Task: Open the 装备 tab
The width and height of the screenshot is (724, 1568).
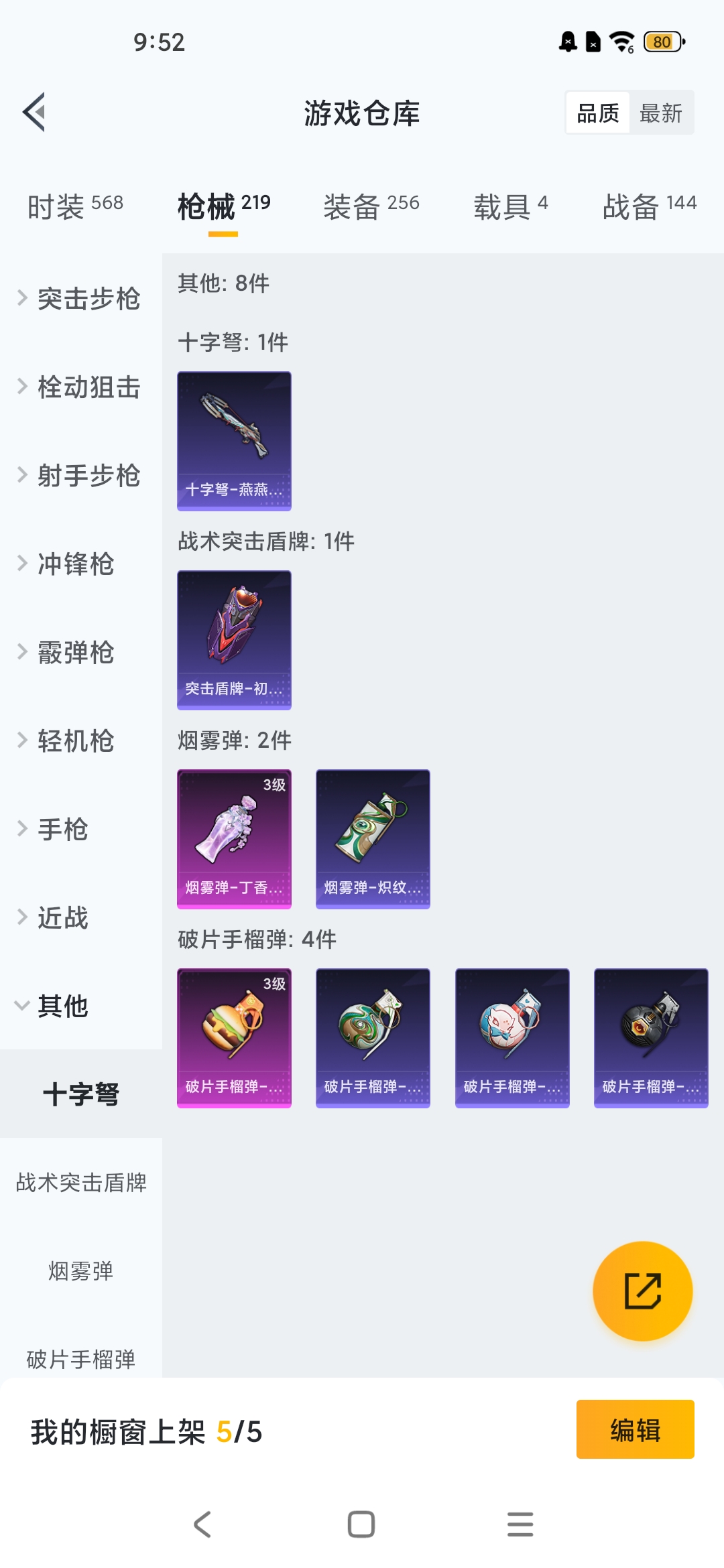Action: [371, 206]
